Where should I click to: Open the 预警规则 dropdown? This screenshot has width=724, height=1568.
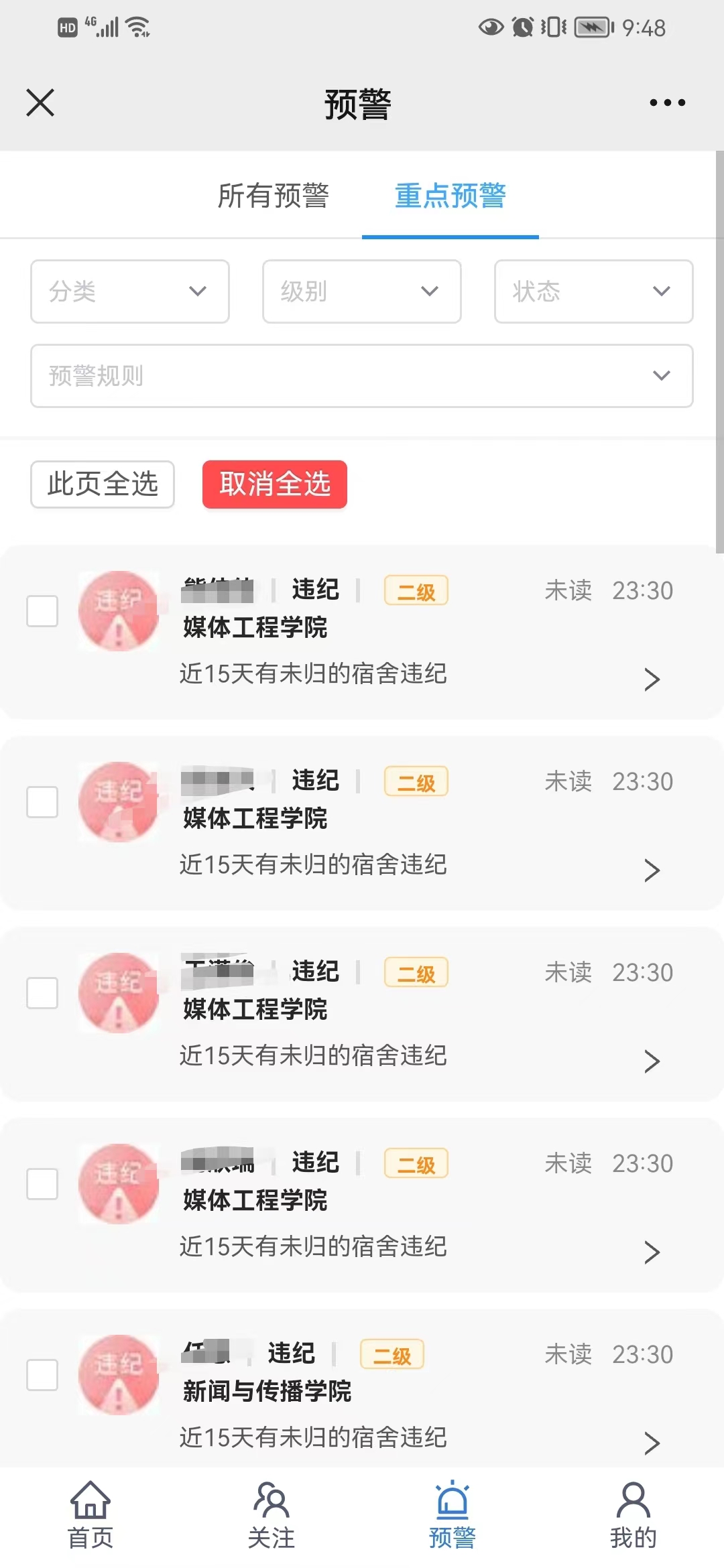coord(362,376)
